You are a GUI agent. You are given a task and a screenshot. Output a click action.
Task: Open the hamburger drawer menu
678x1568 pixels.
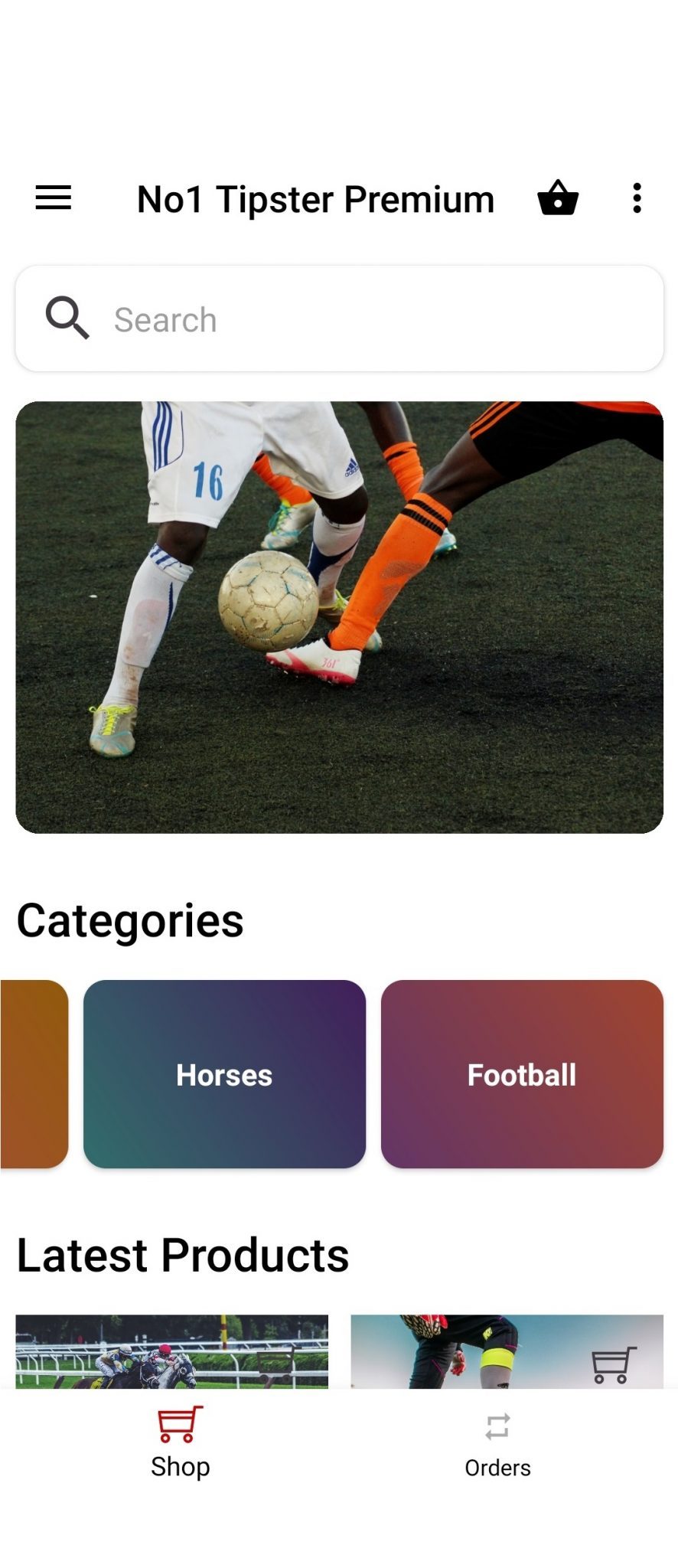coord(54,198)
